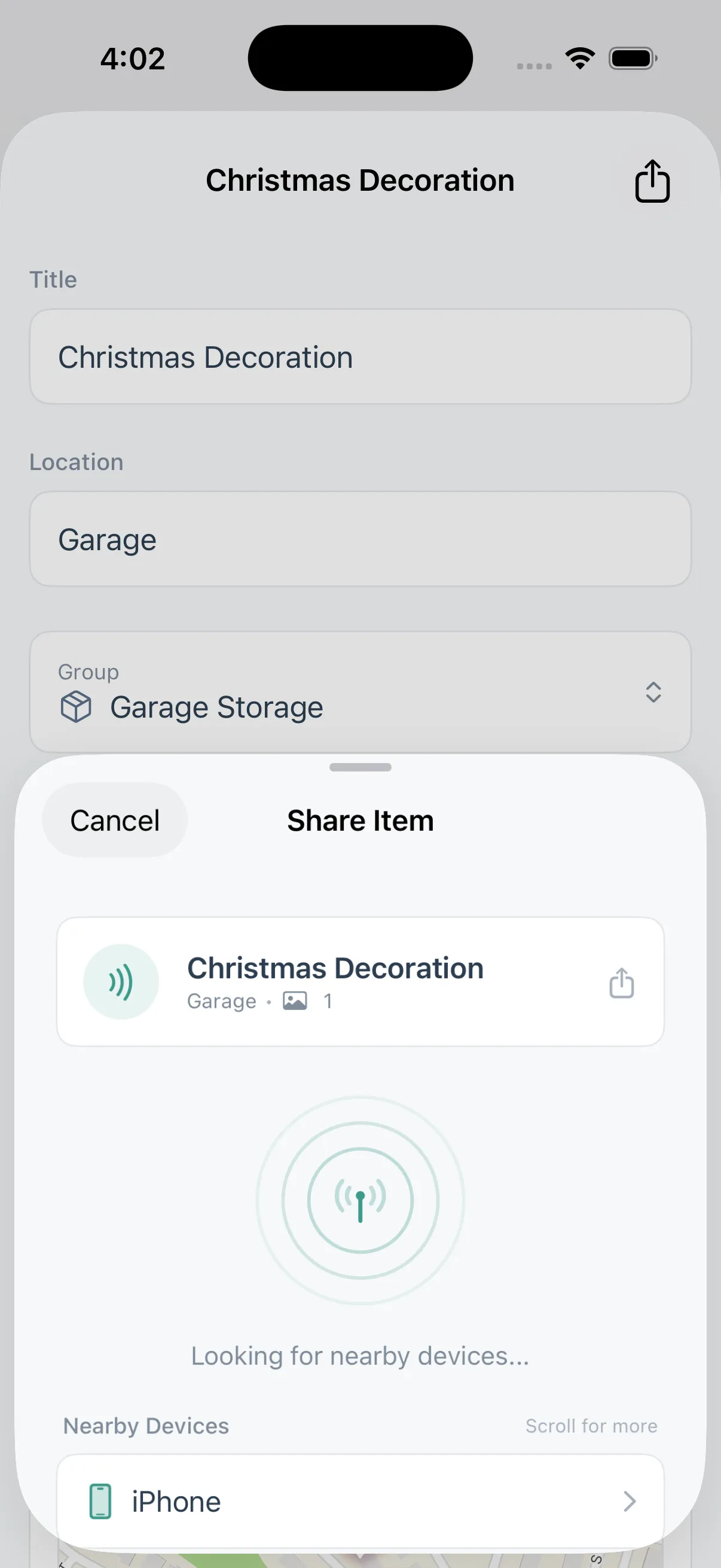Screen dimensions: 721x1568
Task: Tap the photo attachment icon showing count 1
Action: [295, 1000]
